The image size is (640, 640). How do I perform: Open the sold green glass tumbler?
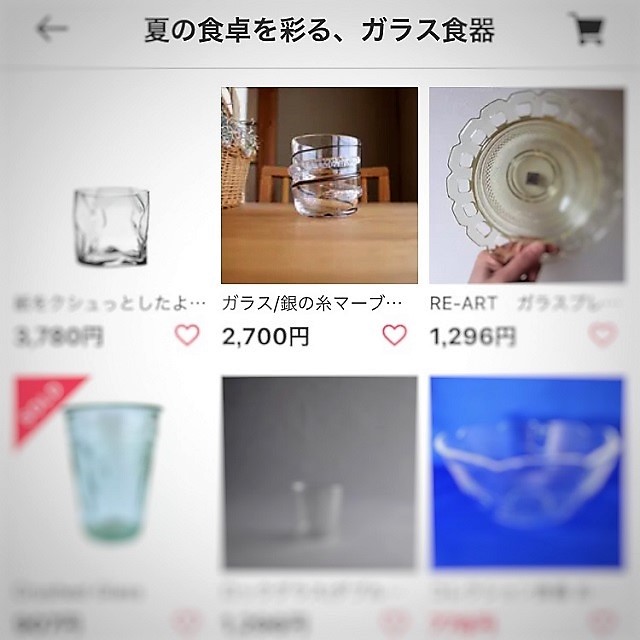pos(110,472)
